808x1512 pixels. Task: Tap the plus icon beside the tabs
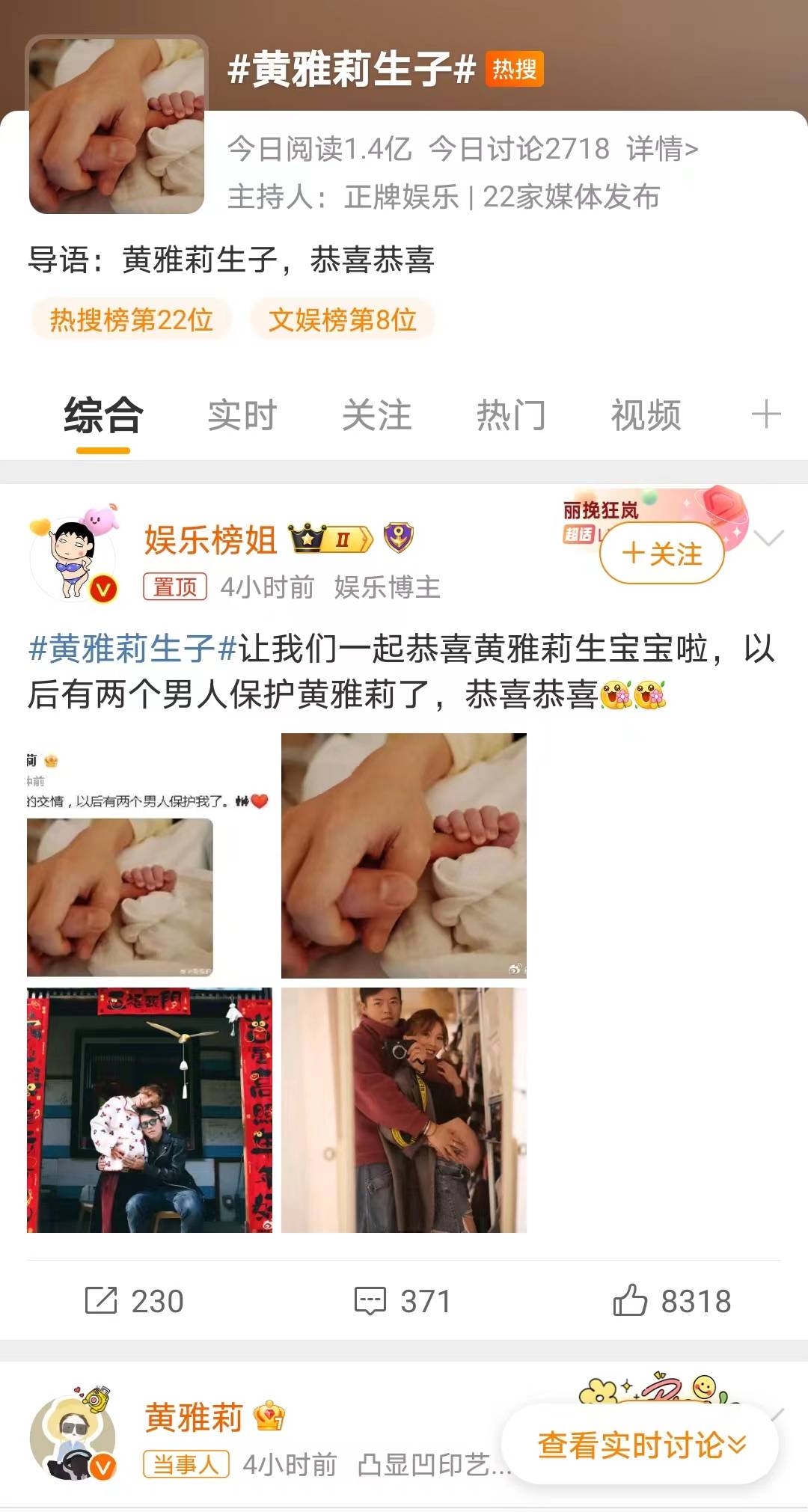[765, 414]
